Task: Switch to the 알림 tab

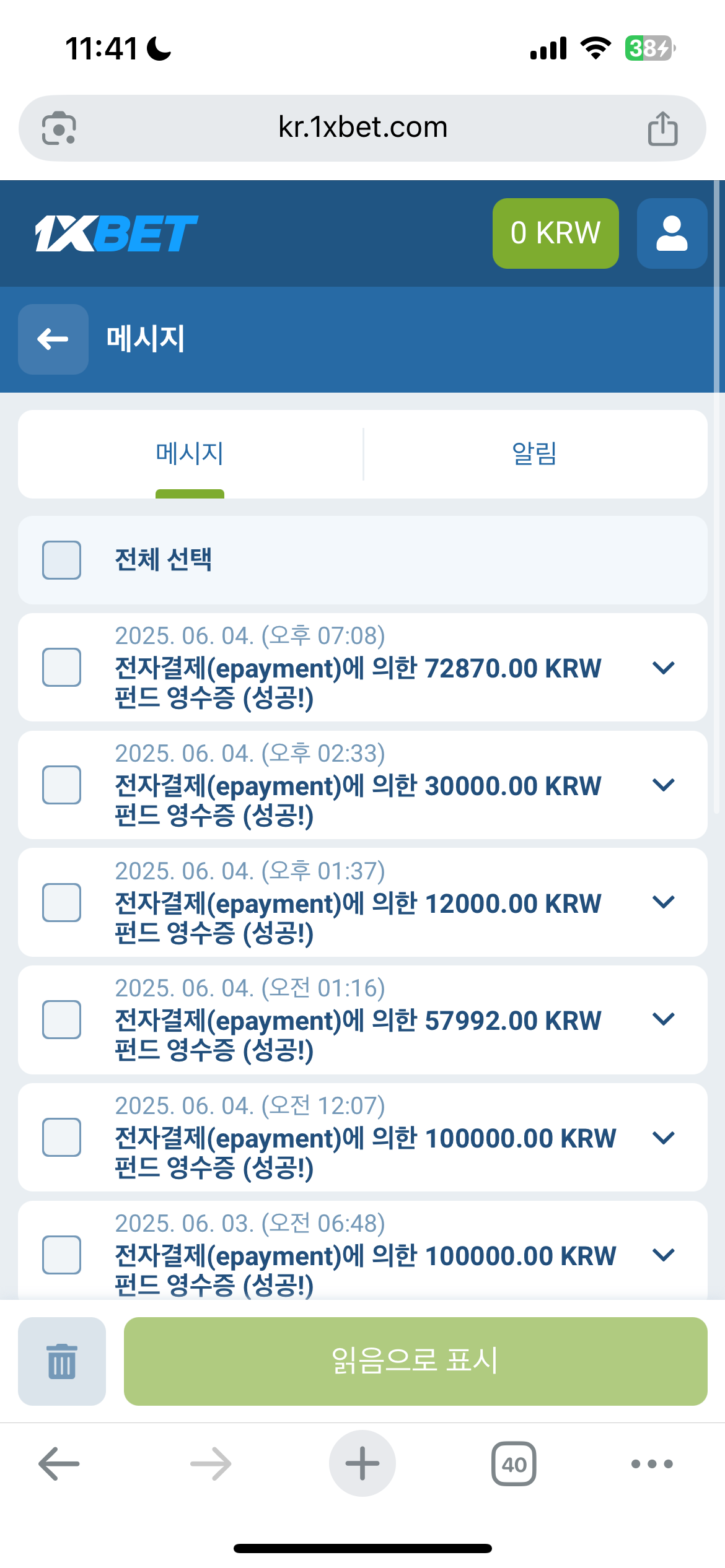Action: click(x=534, y=454)
